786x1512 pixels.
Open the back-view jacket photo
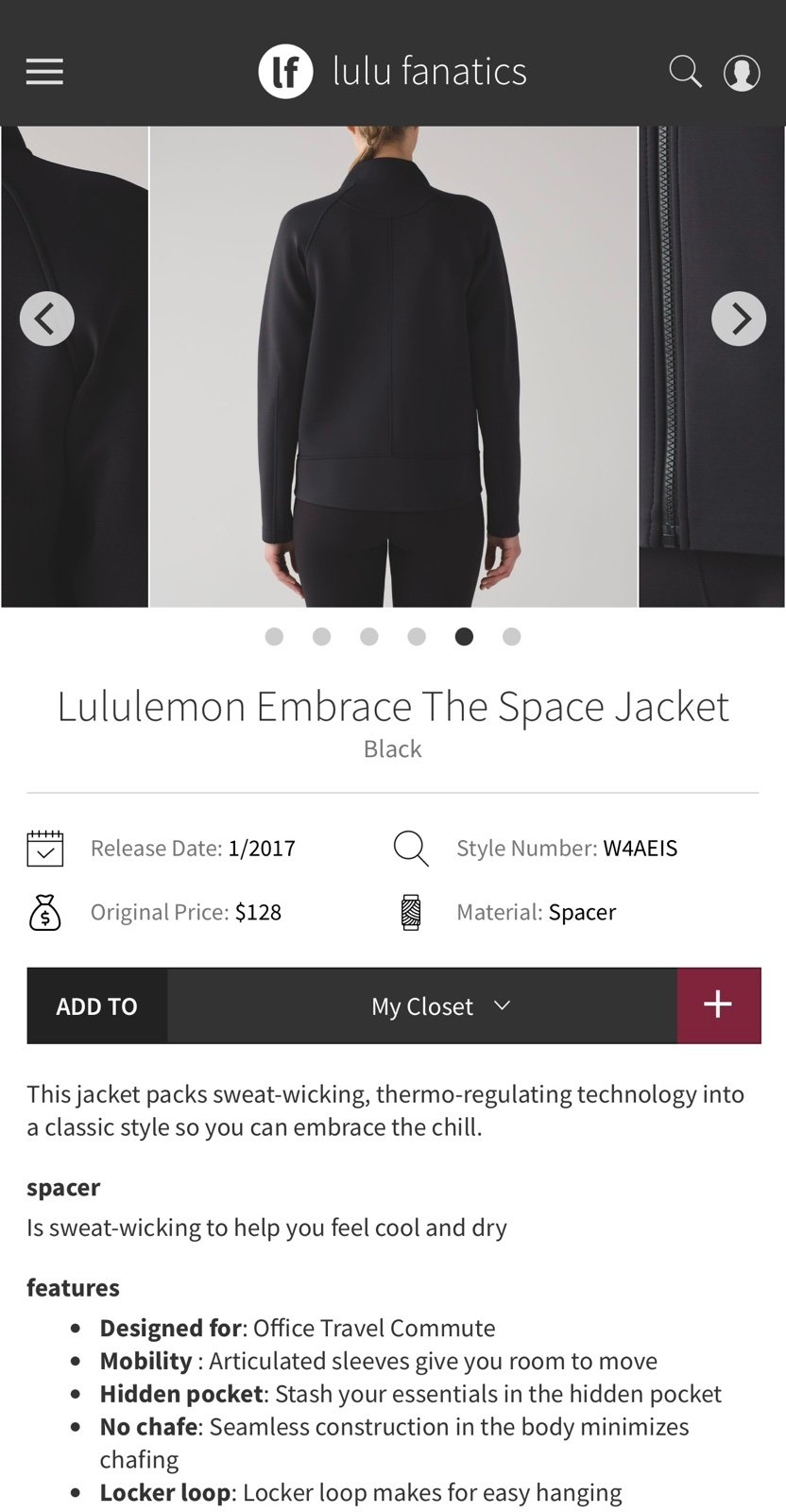point(394,367)
